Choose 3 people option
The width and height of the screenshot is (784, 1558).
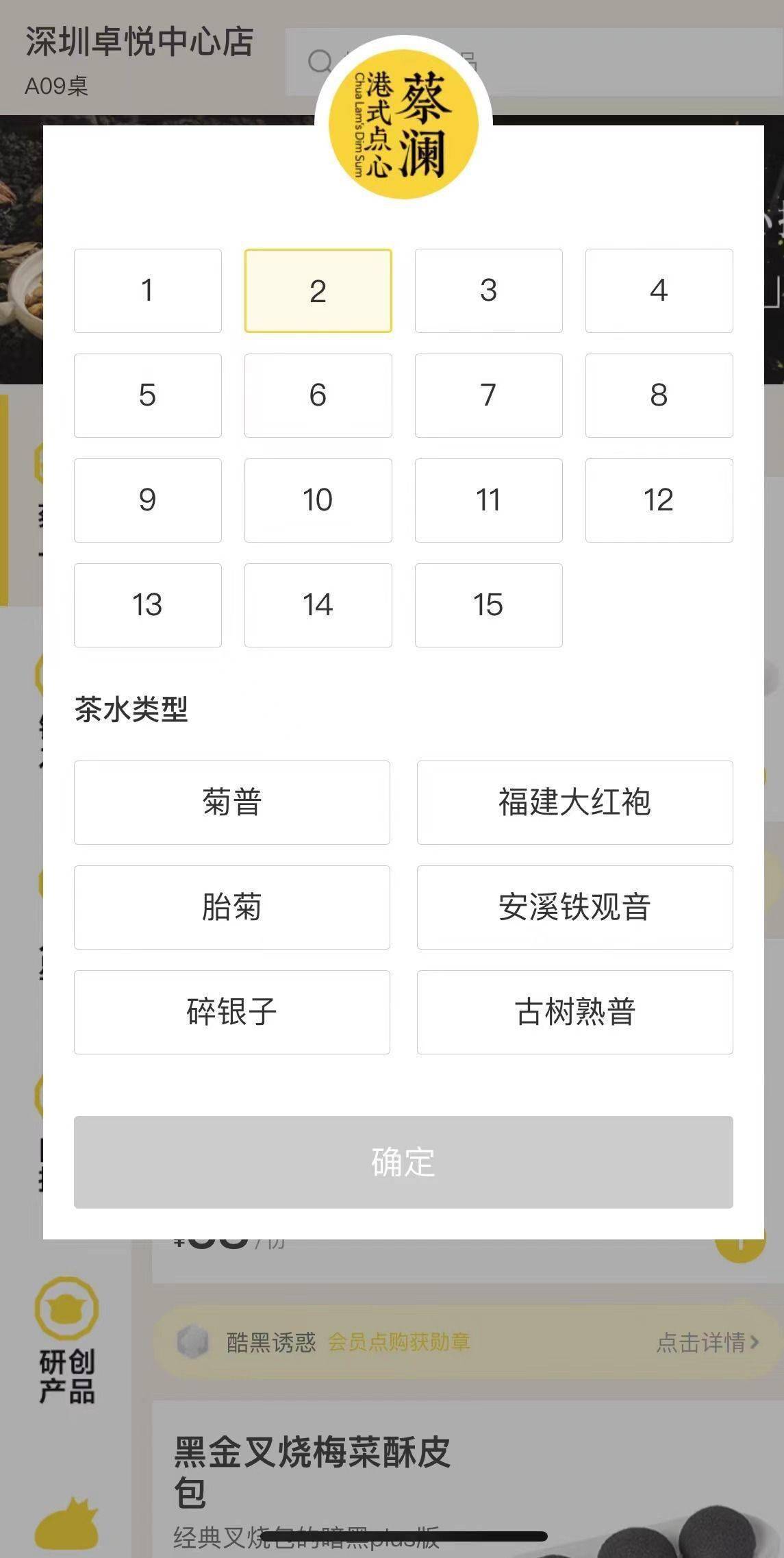click(488, 290)
